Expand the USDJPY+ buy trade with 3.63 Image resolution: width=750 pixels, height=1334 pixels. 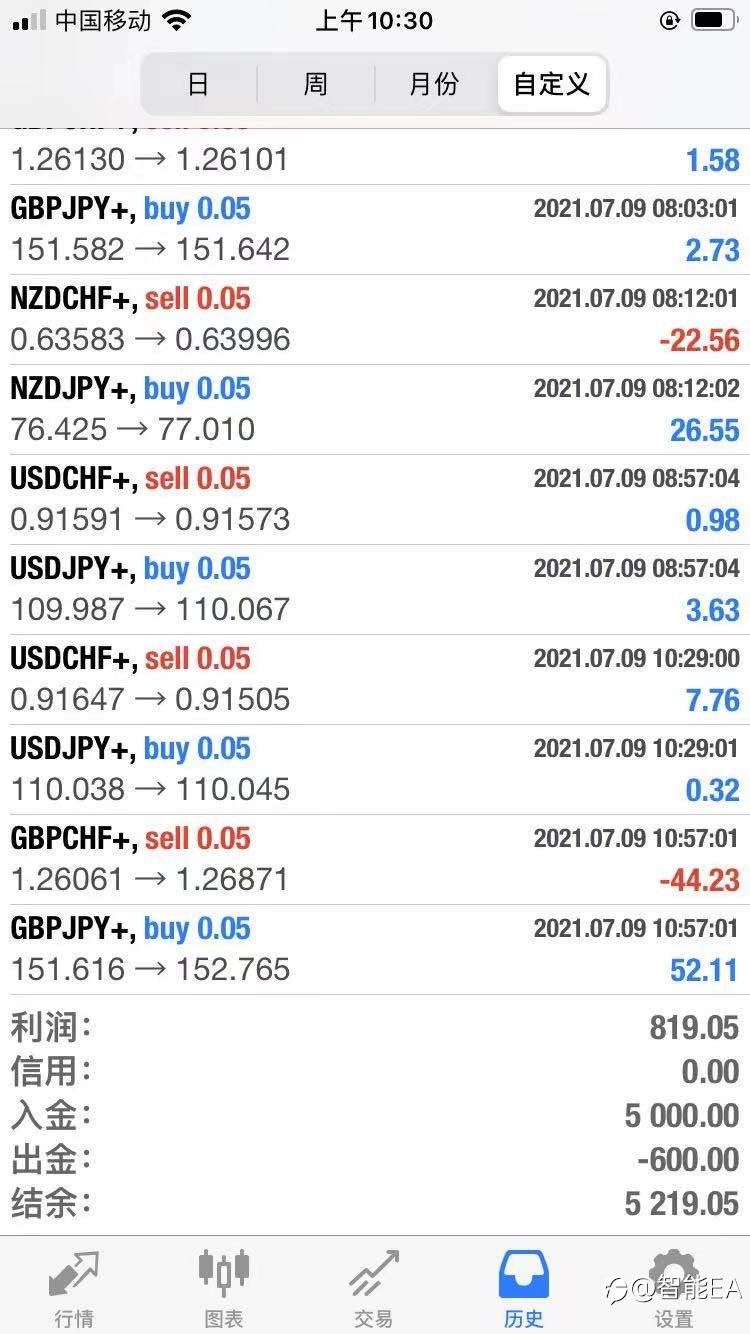(x=375, y=590)
